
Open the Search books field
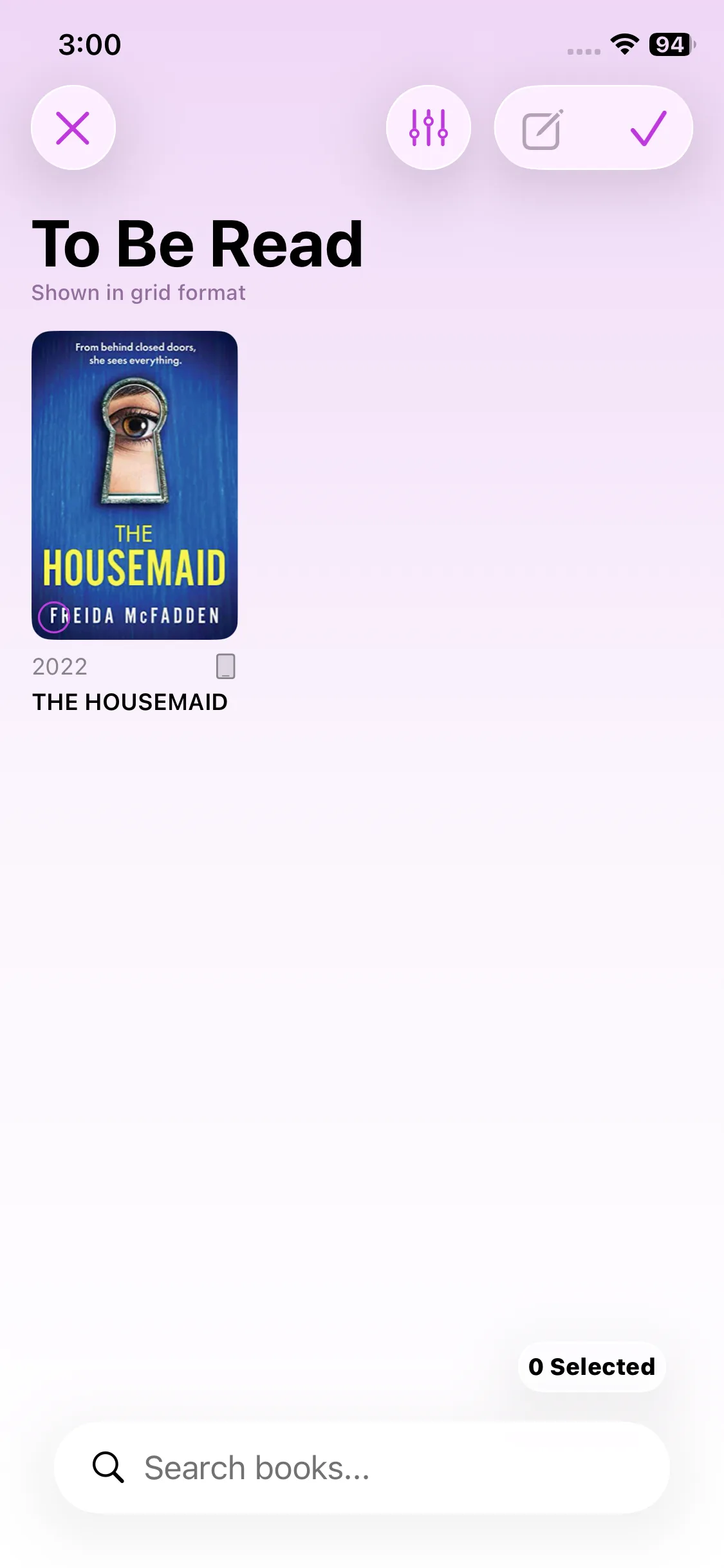coord(362,1468)
